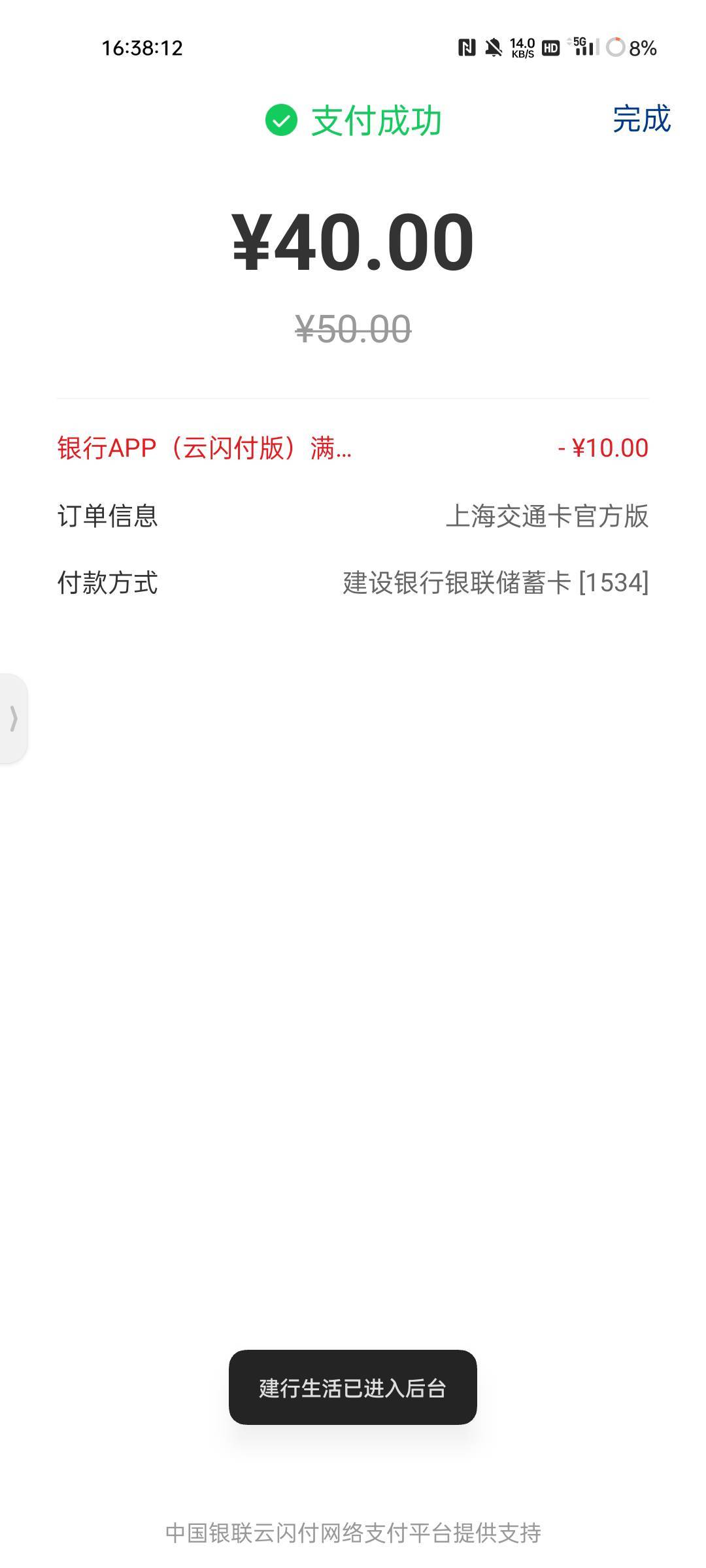Open the side panel arrow handle
Image resolution: width=706 pixels, height=1568 pixels.
(14, 718)
